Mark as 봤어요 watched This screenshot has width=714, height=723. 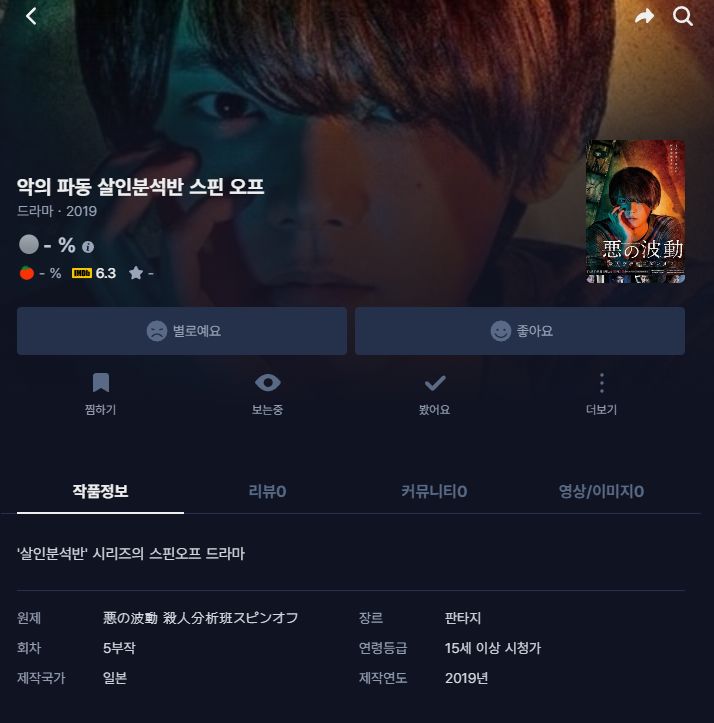[434, 392]
